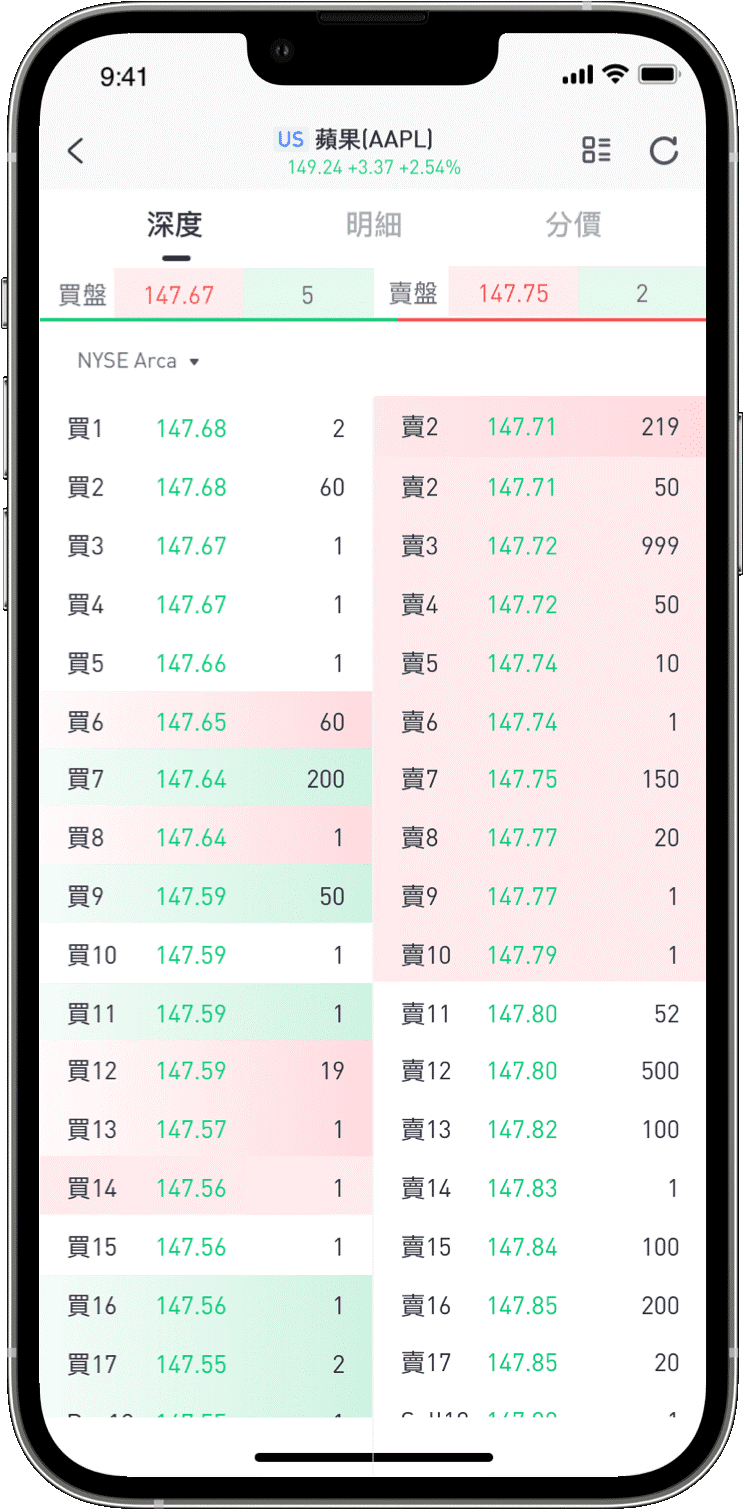744x1512 pixels.
Task: Select the 深度 tab
Action: tap(175, 226)
